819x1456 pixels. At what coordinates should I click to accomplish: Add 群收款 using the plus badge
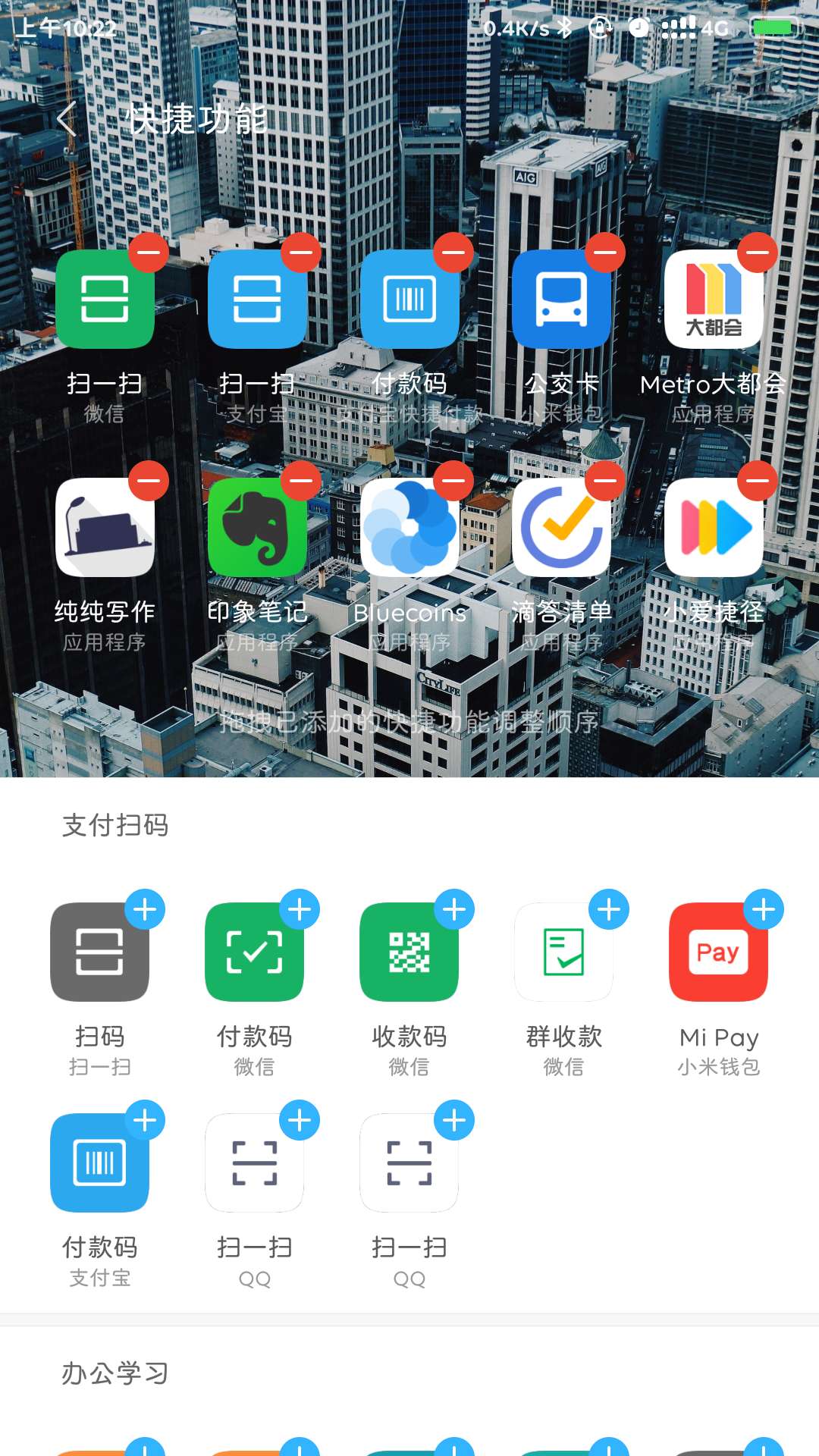pyautogui.click(x=609, y=908)
